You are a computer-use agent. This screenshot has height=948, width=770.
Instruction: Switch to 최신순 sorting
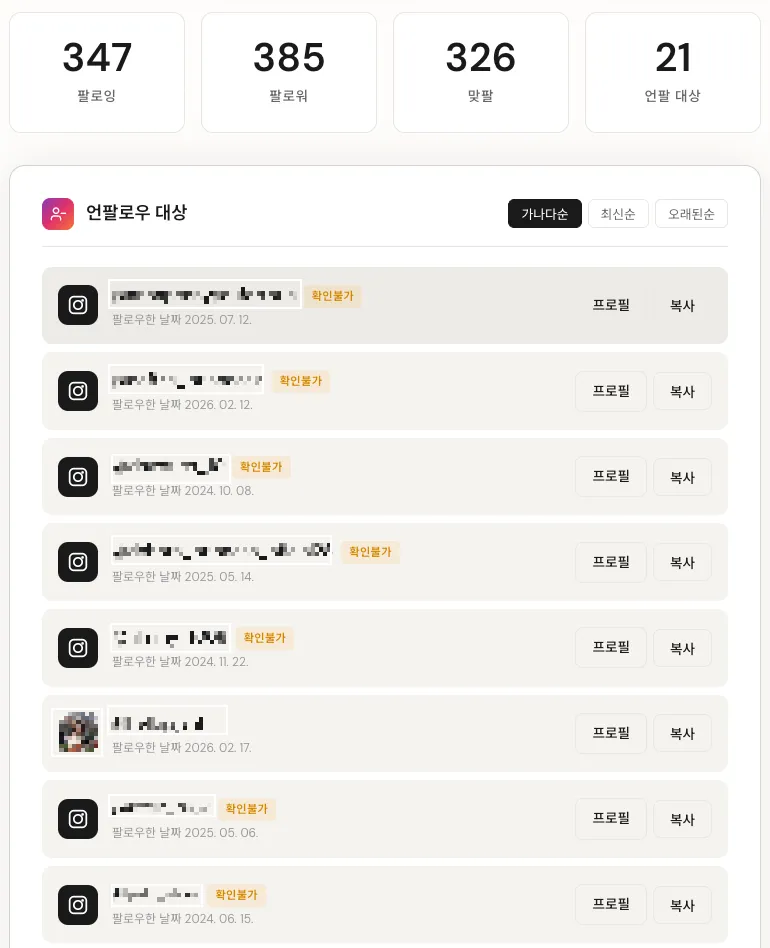click(618, 213)
